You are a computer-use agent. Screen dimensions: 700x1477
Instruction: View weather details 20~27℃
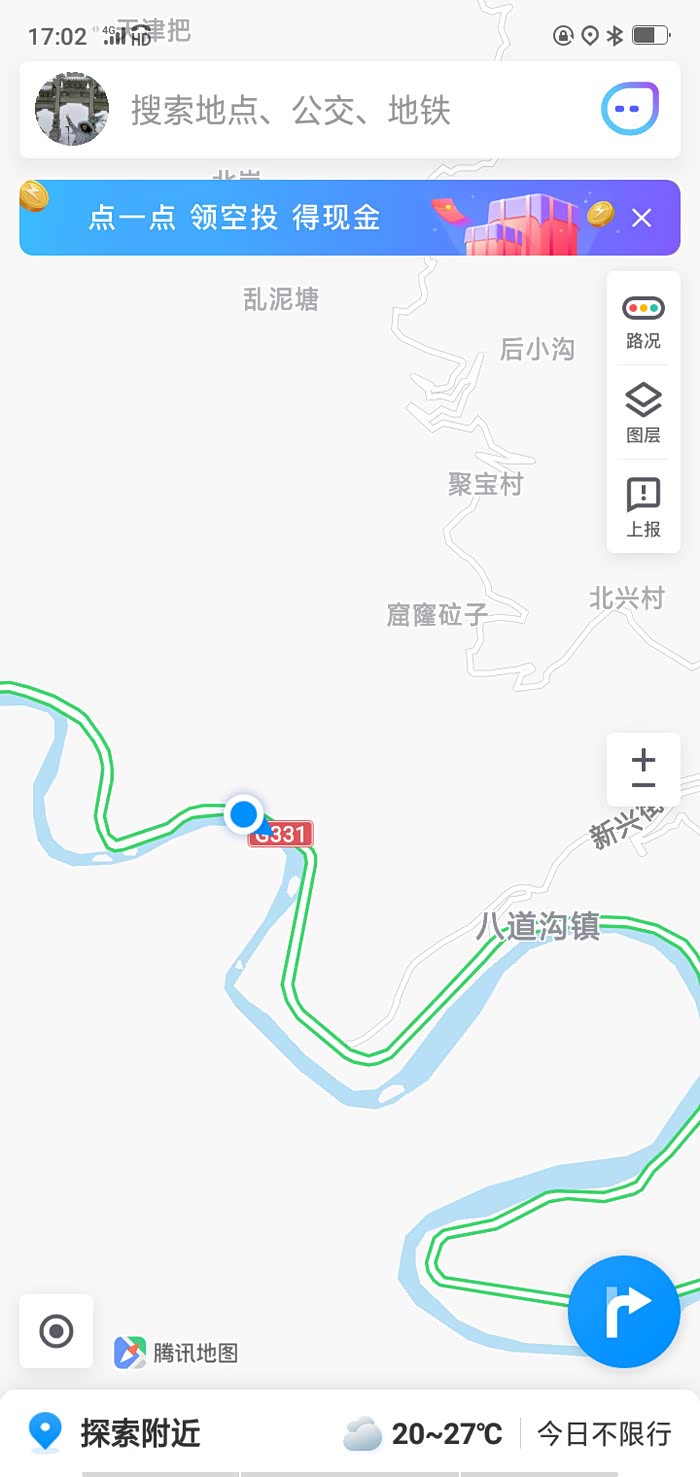424,1434
